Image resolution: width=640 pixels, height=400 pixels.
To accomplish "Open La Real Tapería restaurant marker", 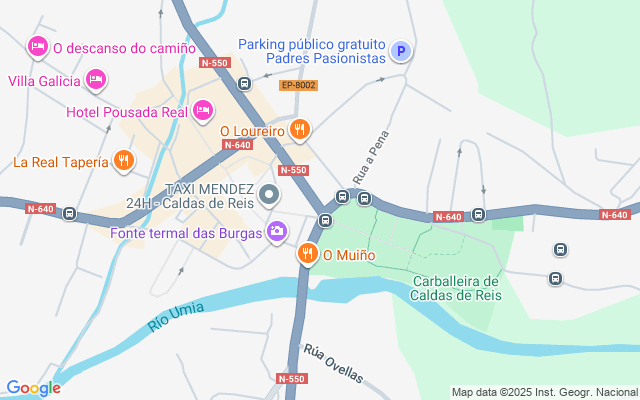I will (124, 160).
